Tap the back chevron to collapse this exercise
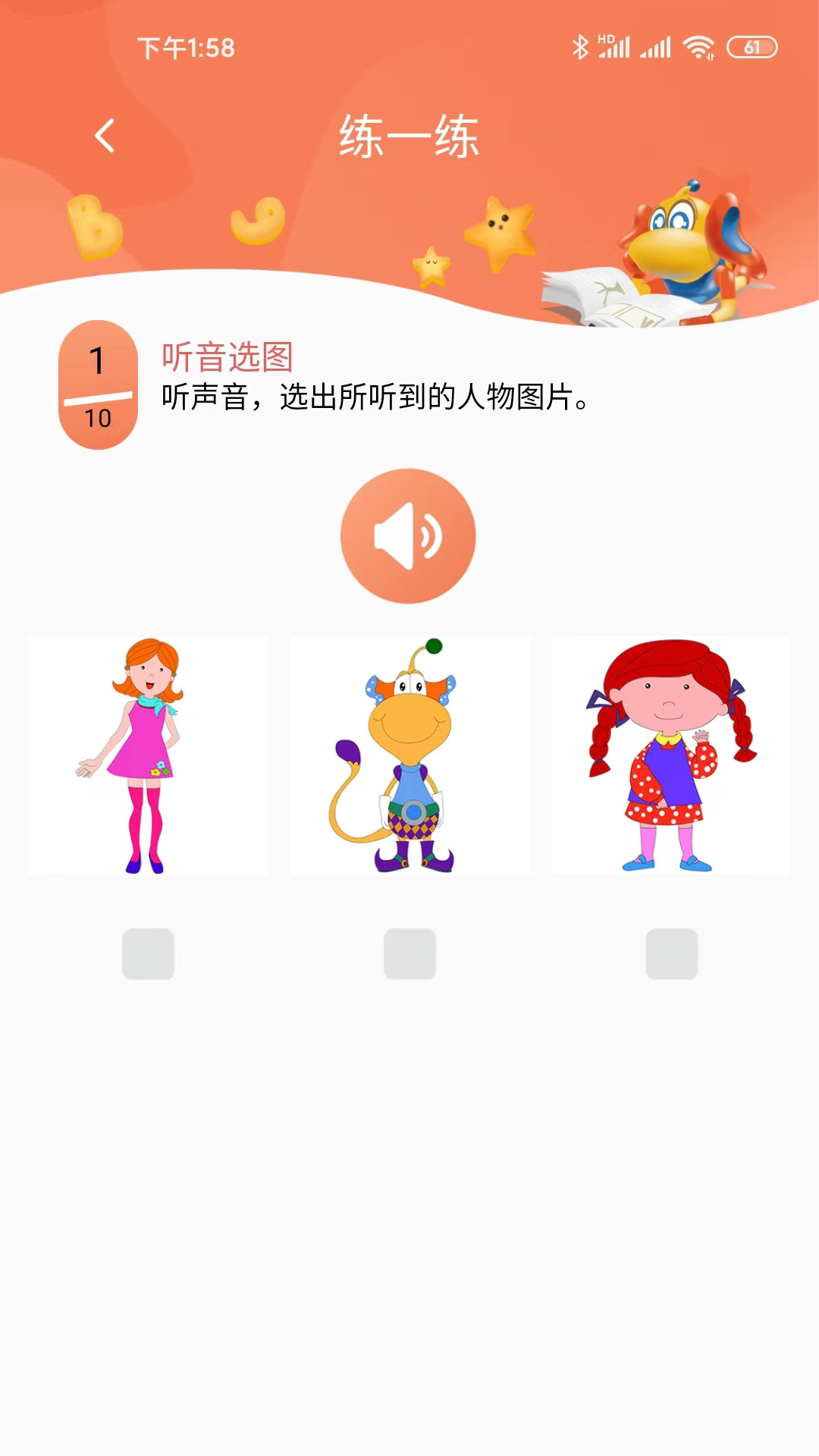The width and height of the screenshot is (819, 1456). pos(104,135)
